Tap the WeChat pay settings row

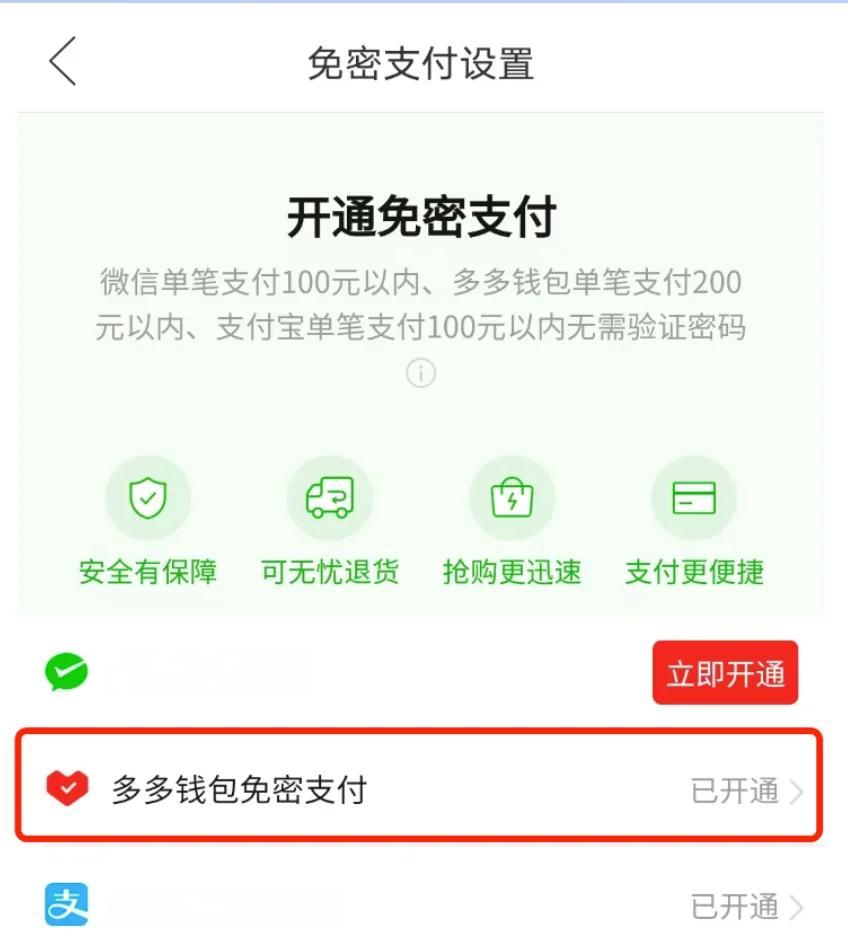pos(300,673)
